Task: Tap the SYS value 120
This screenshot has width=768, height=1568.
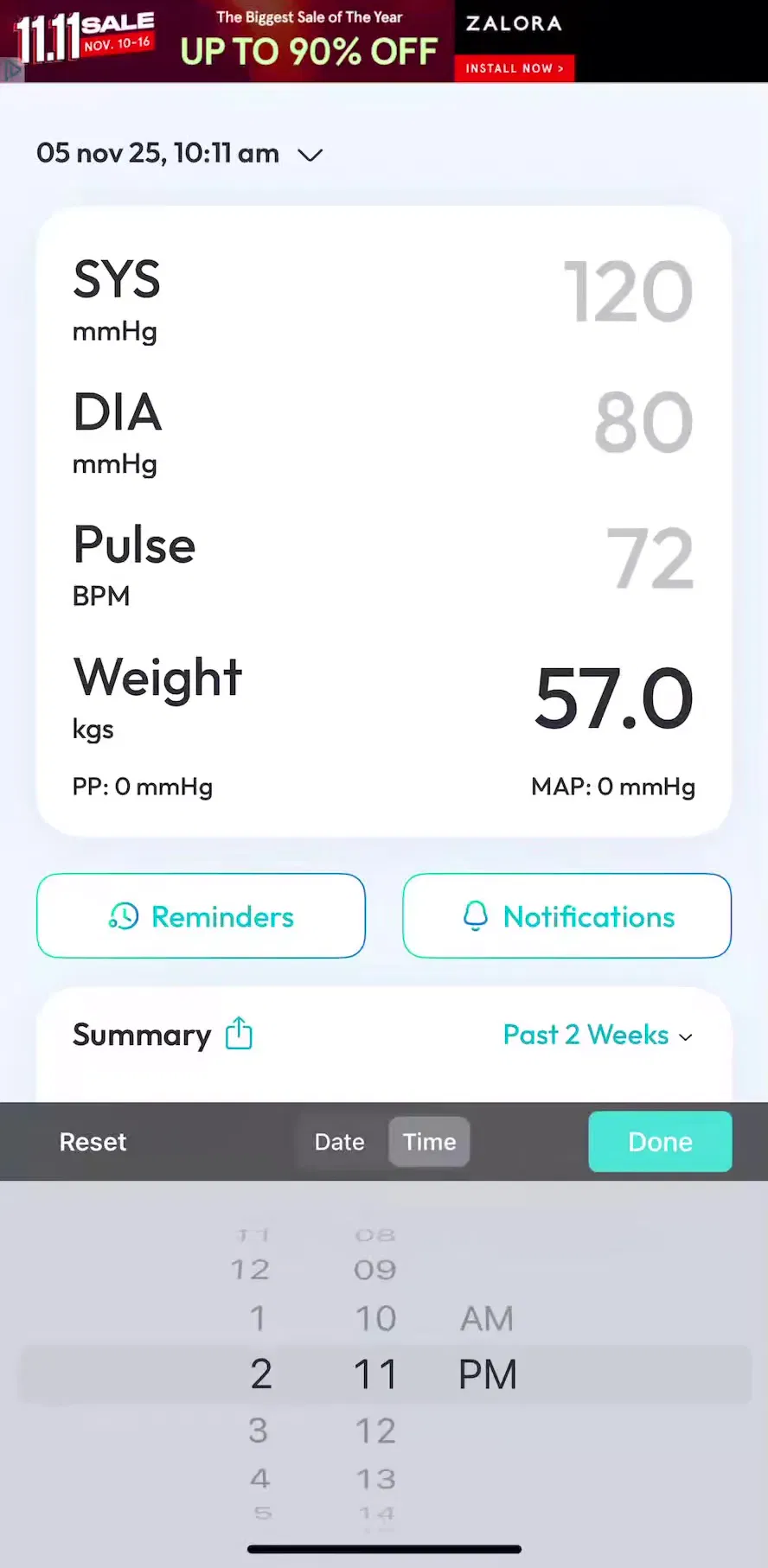Action: pyautogui.click(x=629, y=292)
